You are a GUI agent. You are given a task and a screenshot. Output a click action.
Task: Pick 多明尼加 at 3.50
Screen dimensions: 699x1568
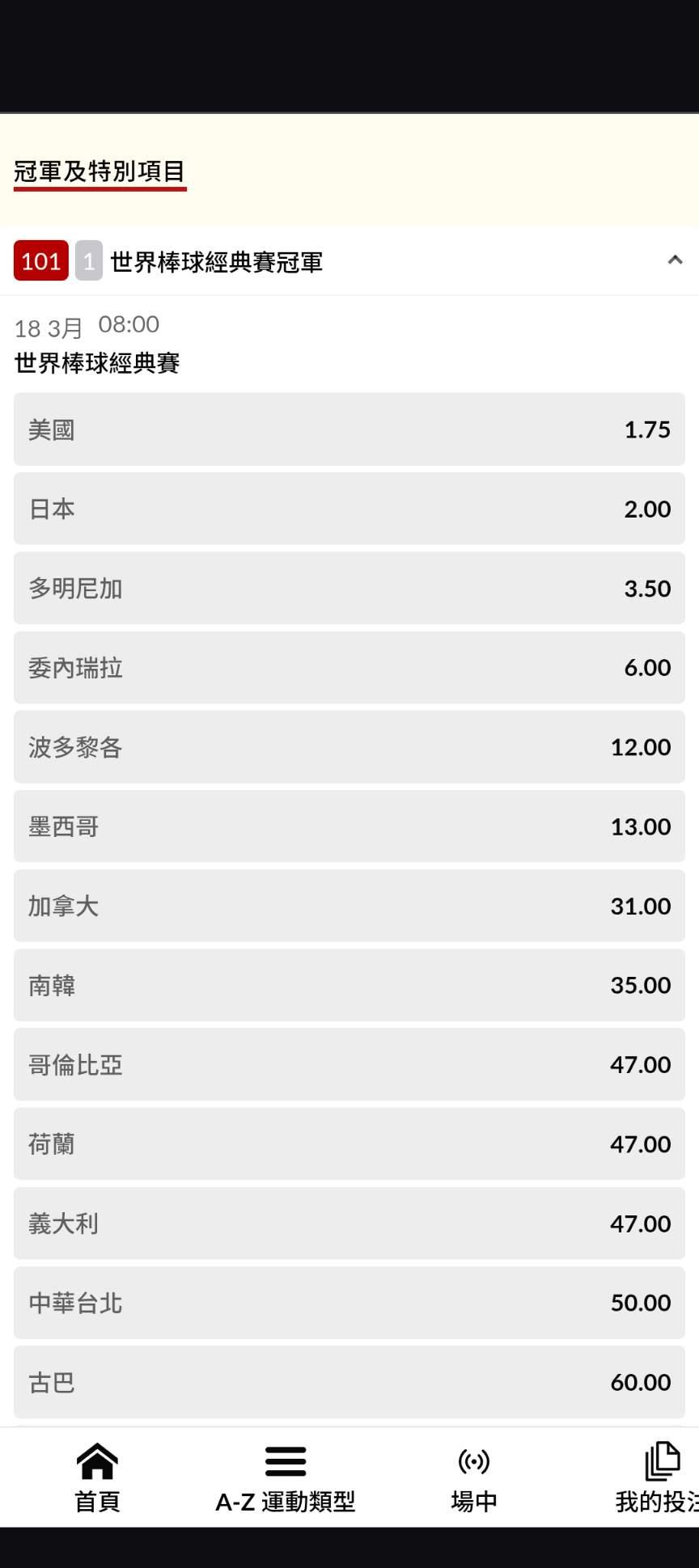[349, 588]
